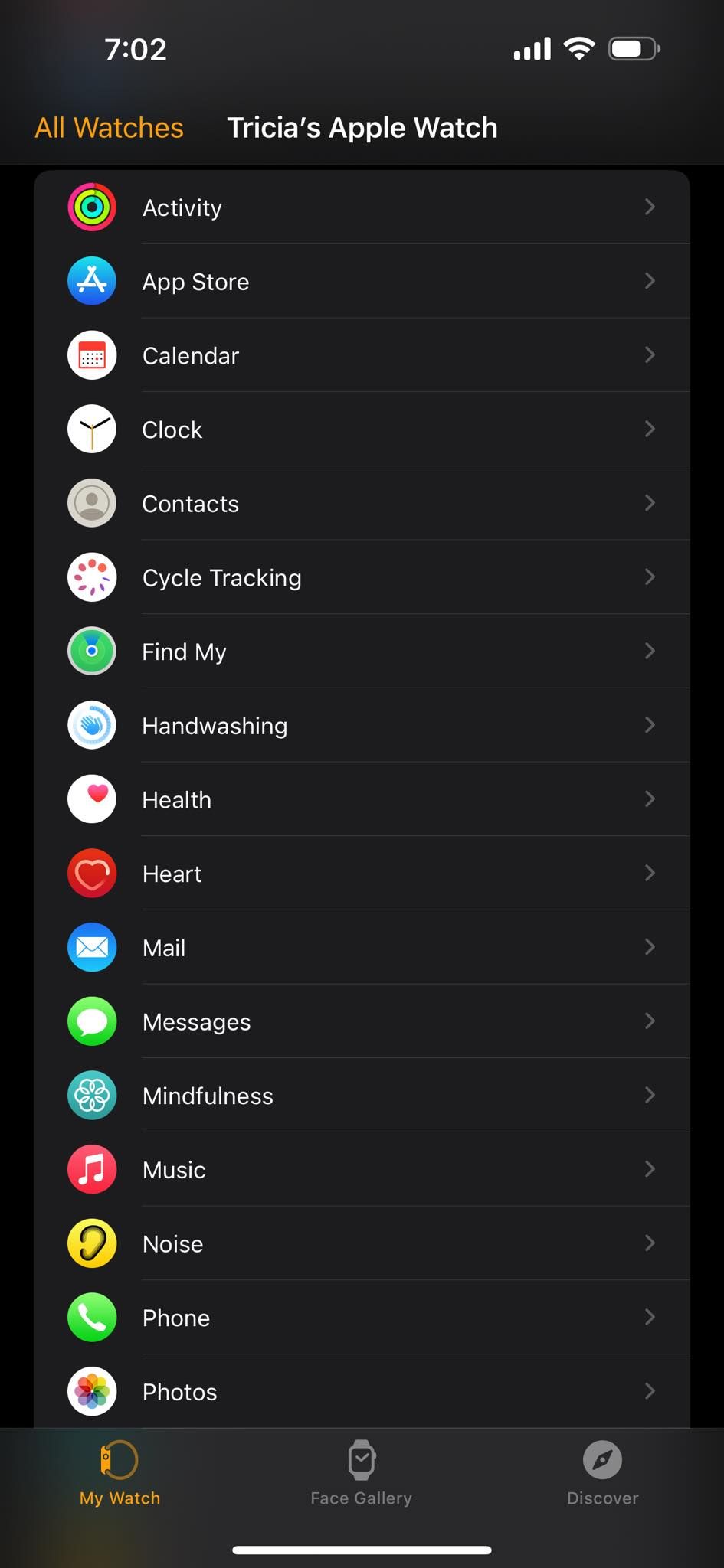Select the App Store icon
724x1568 pixels.
(91, 281)
